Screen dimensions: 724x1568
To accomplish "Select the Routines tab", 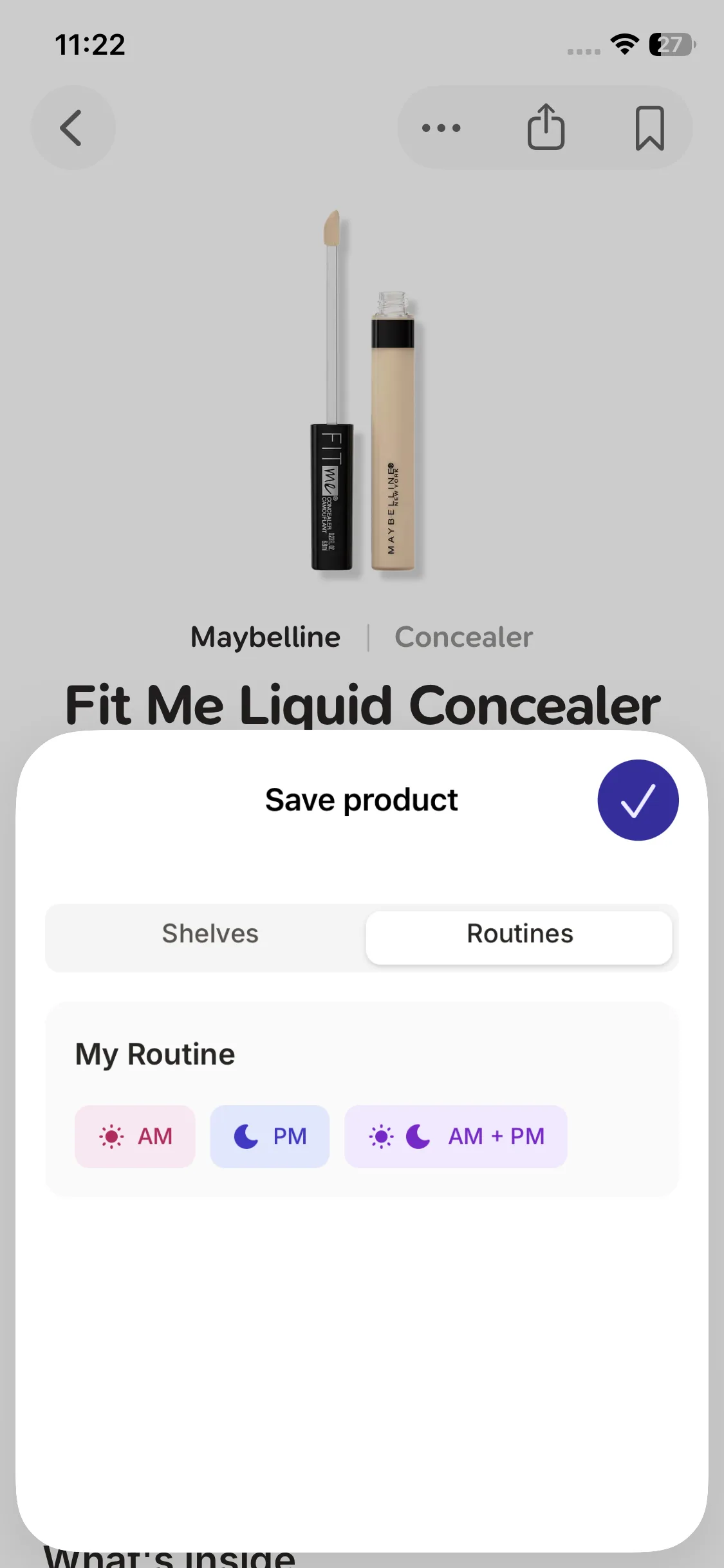I will click(x=519, y=933).
